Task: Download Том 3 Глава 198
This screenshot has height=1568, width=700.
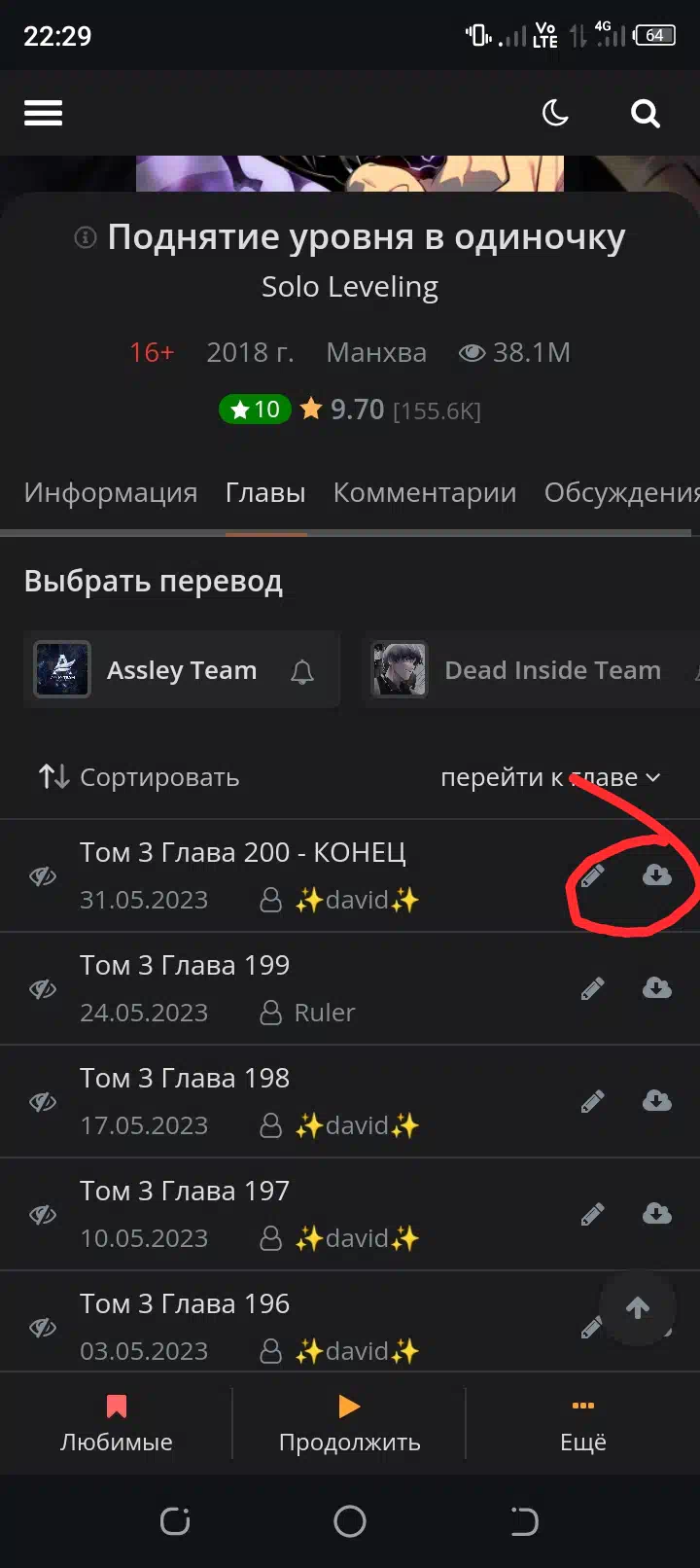Action: pos(657,1101)
